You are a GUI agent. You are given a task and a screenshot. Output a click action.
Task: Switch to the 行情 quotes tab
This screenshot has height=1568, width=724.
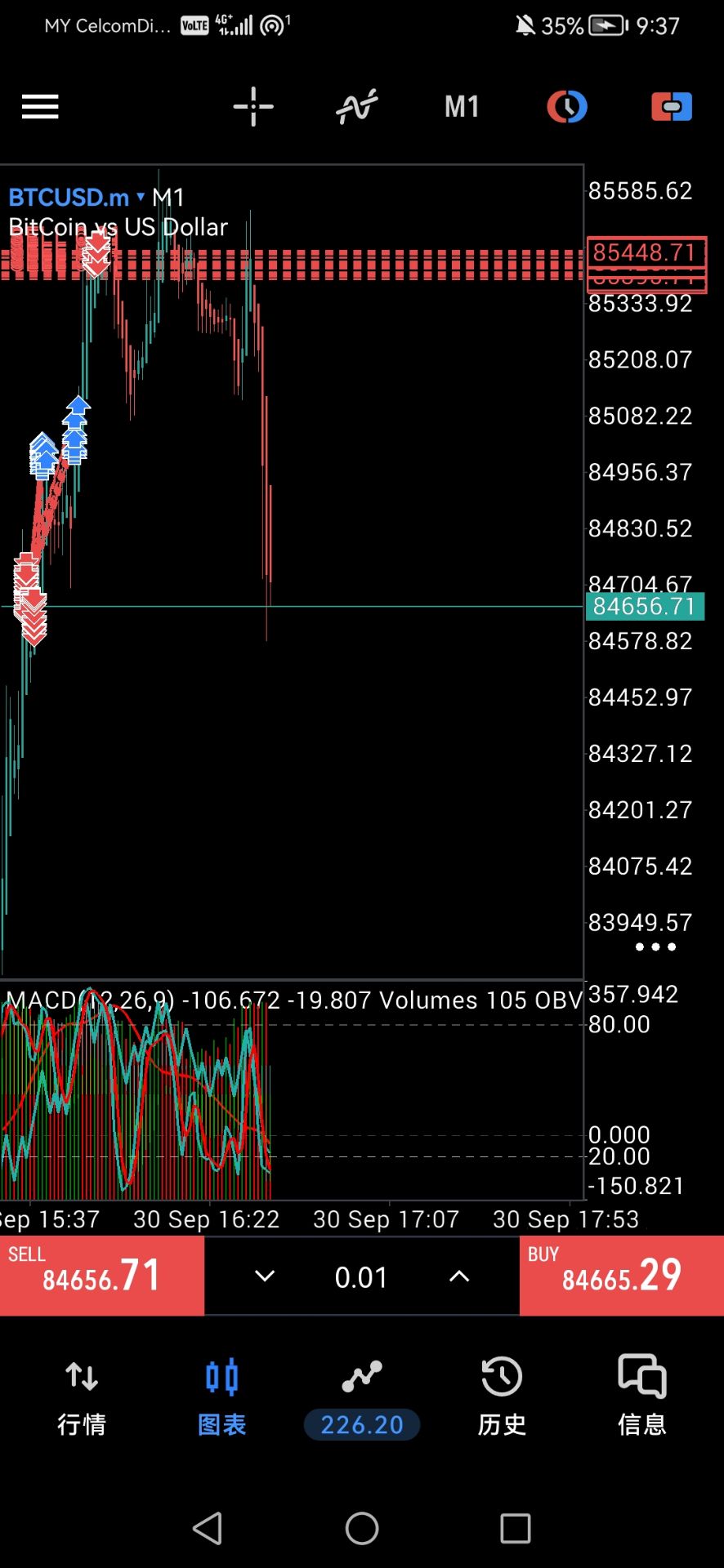(x=82, y=1397)
